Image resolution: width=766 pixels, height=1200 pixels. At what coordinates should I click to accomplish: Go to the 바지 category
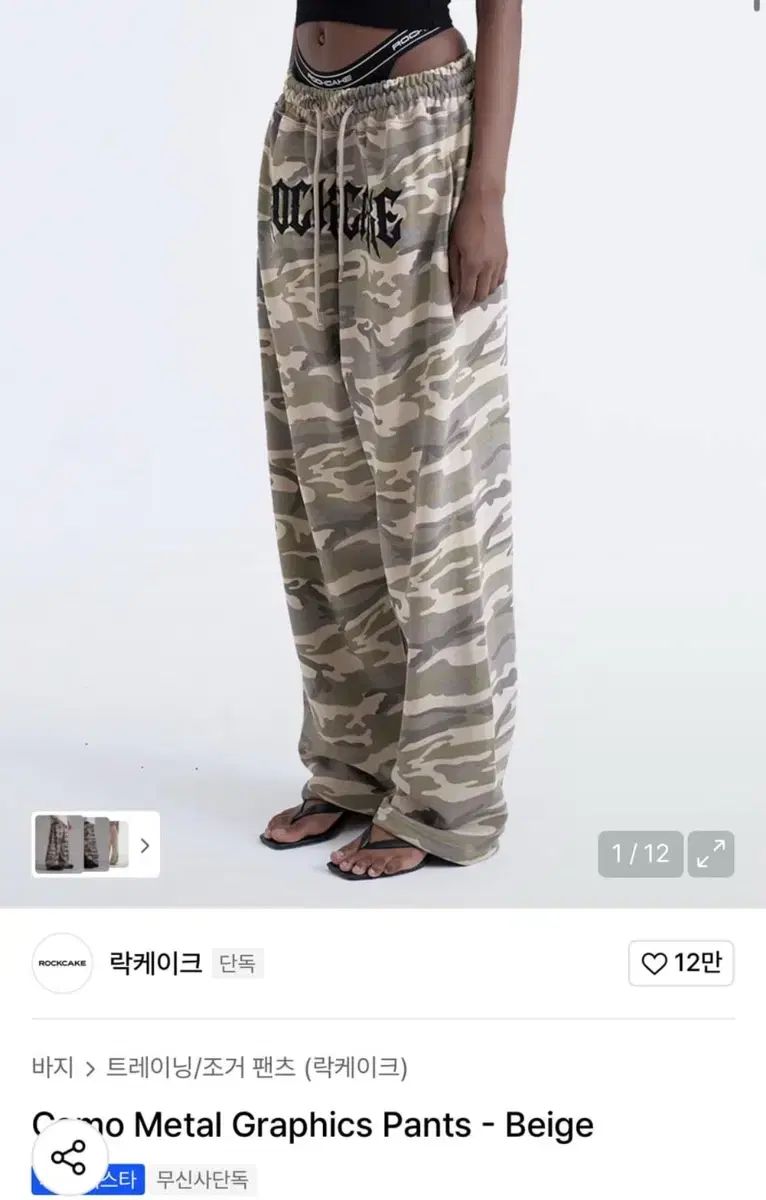(x=52, y=1068)
